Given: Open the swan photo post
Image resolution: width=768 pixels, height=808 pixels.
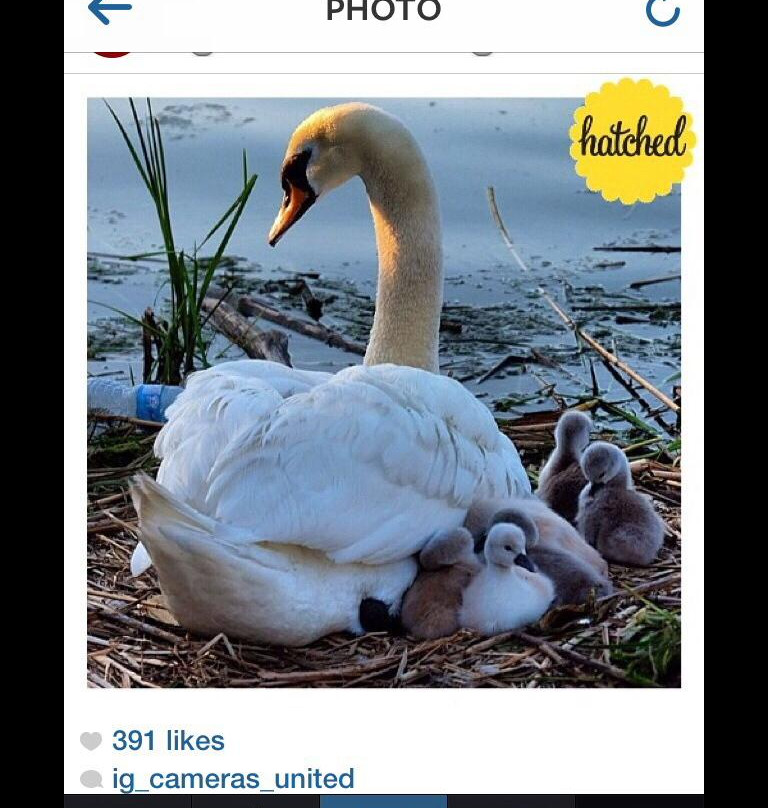Looking at the screenshot, I should [384, 392].
